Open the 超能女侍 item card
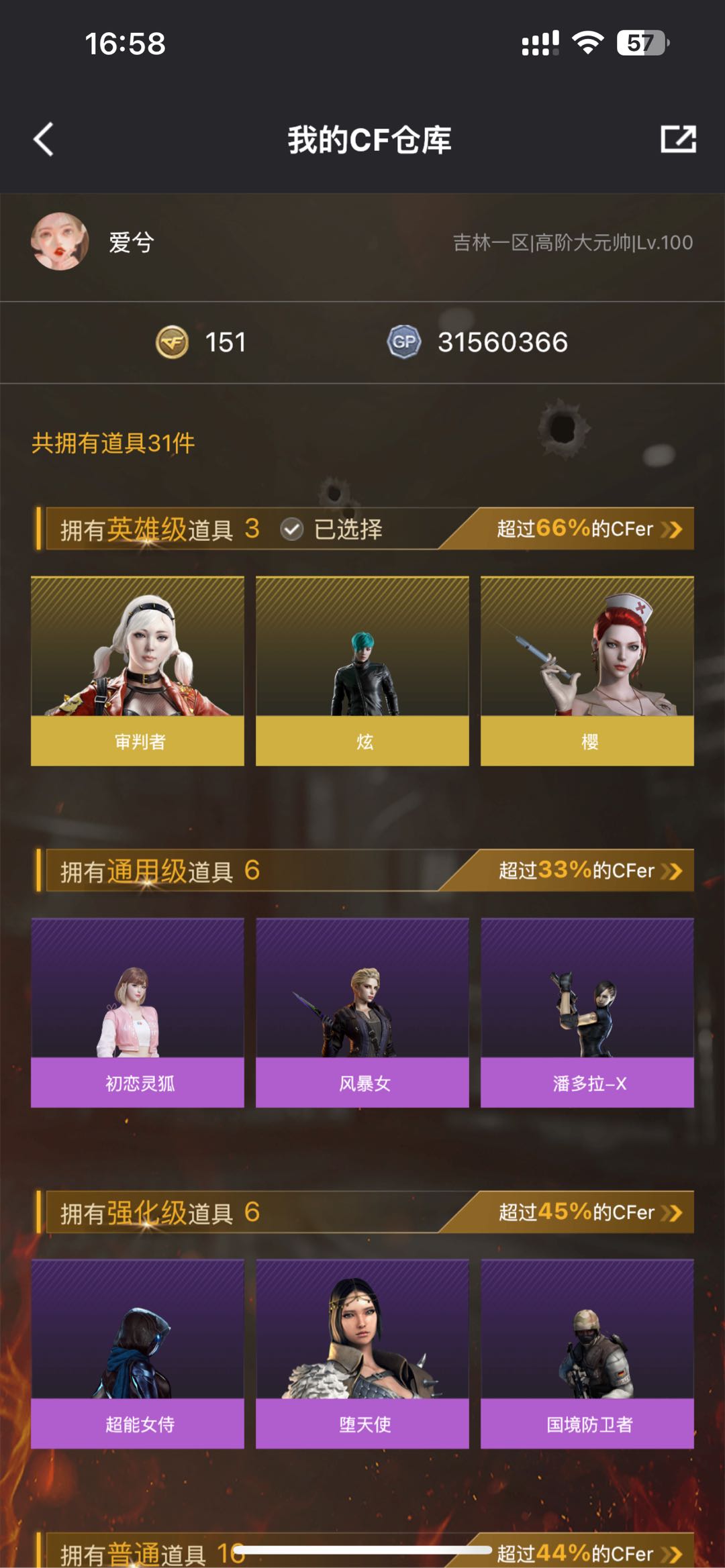 coord(138,1353)
